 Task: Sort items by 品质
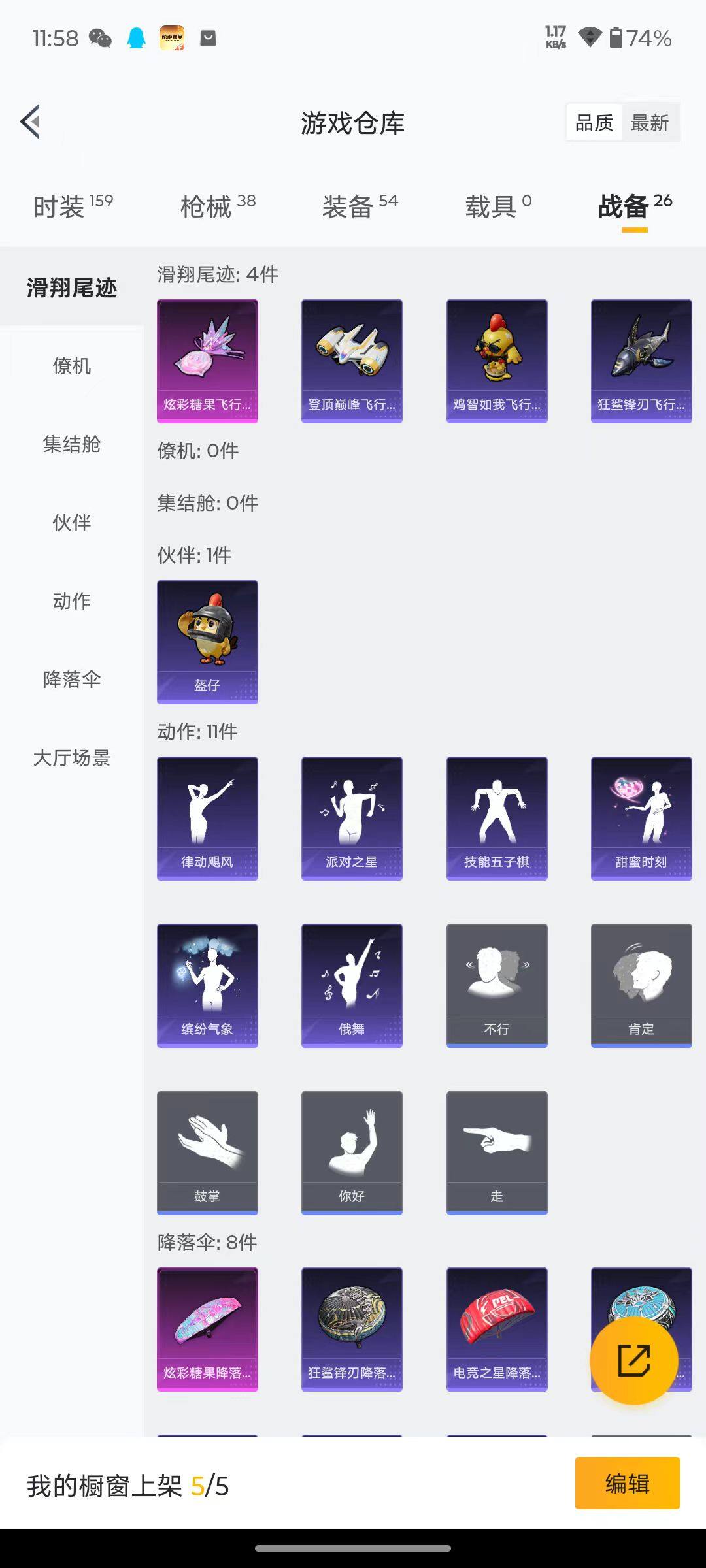click(594, 123)
